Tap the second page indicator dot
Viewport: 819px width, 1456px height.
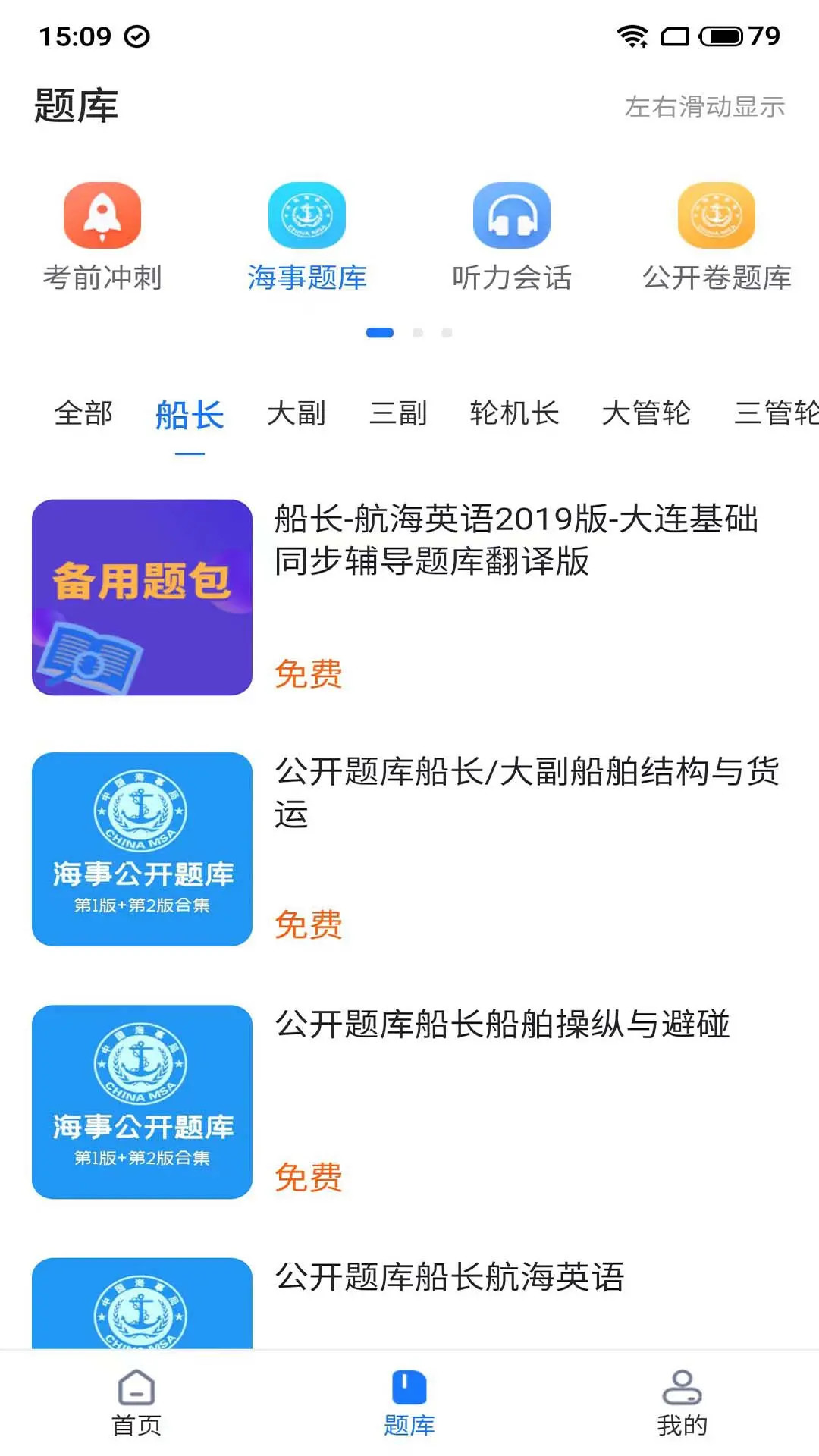(416, 331)
